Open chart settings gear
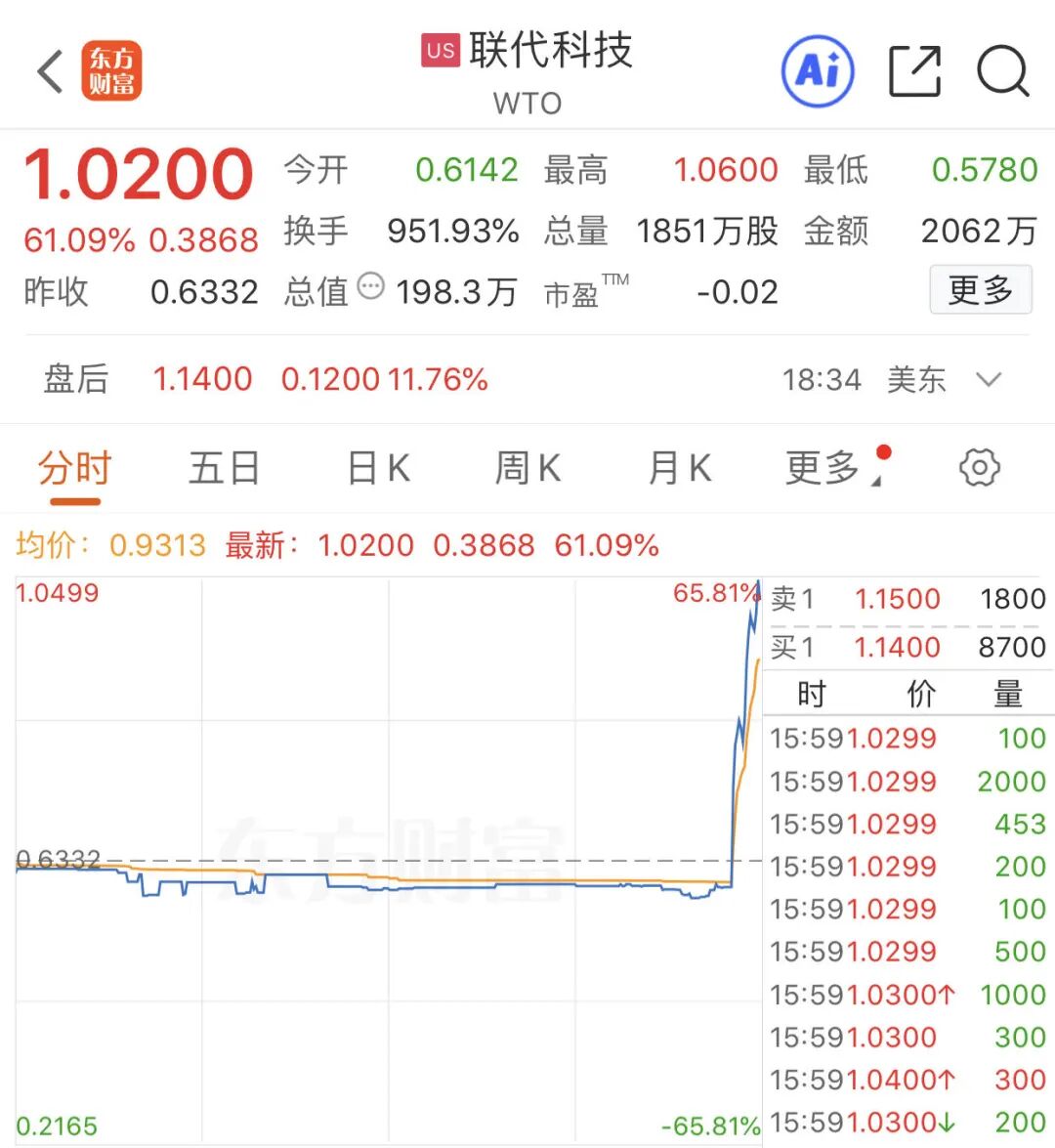Viewport: 1055px width, 1148px height. coord(979,468)
